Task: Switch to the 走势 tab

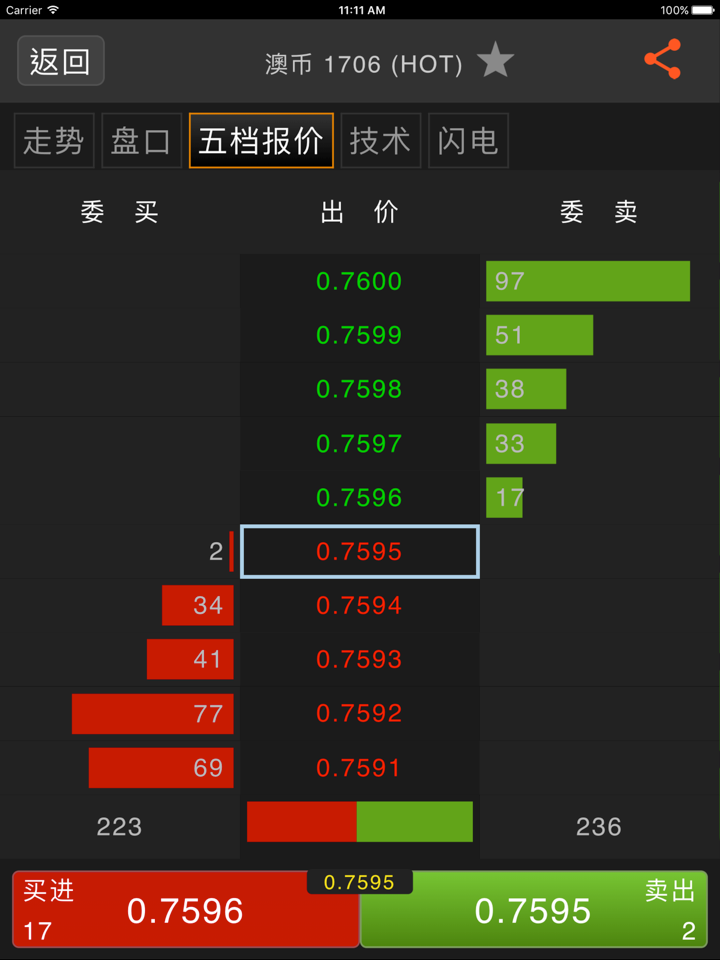Action: click(54, 141)
